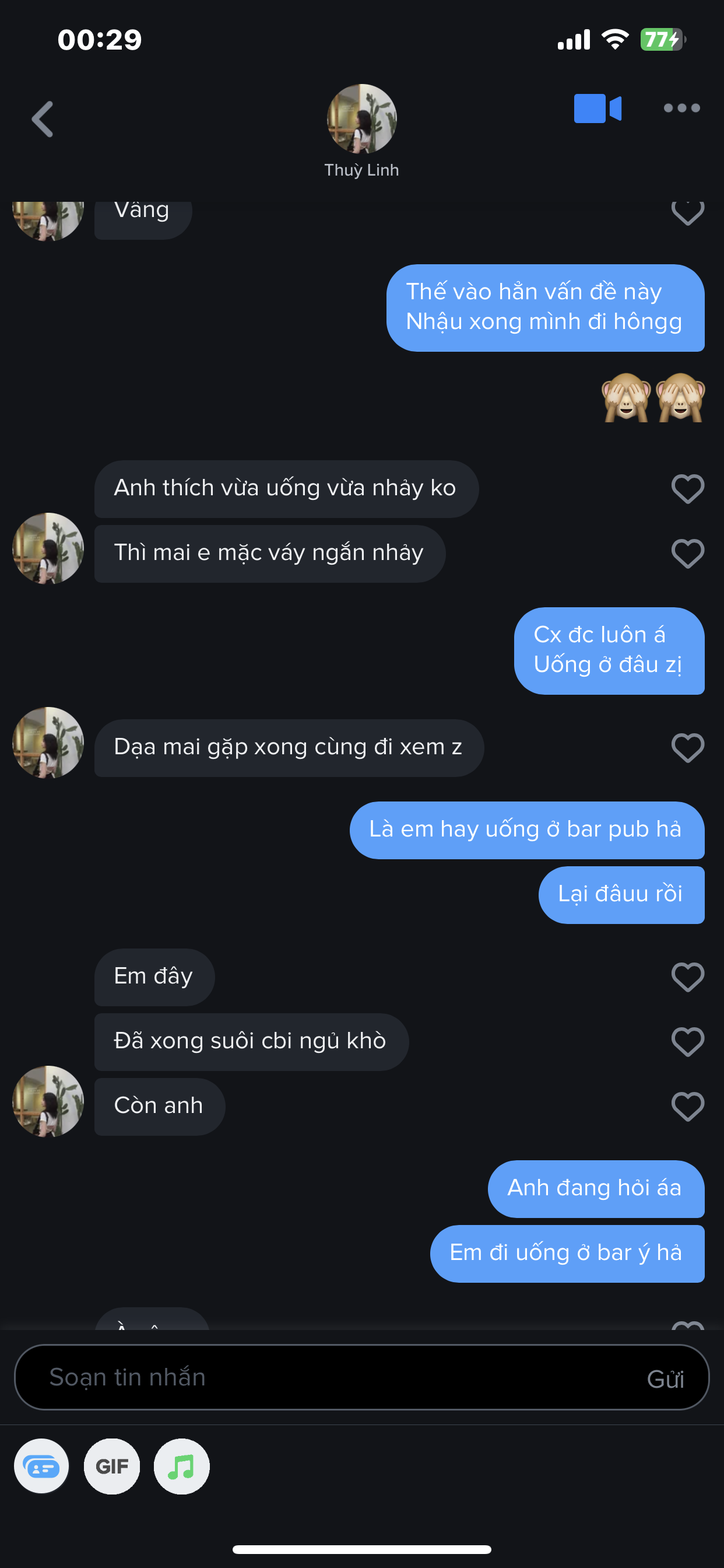Open Thuỳ Linh's profile from the header
Viewport: 724px width, 1568px height.
[x=361, y=120]
